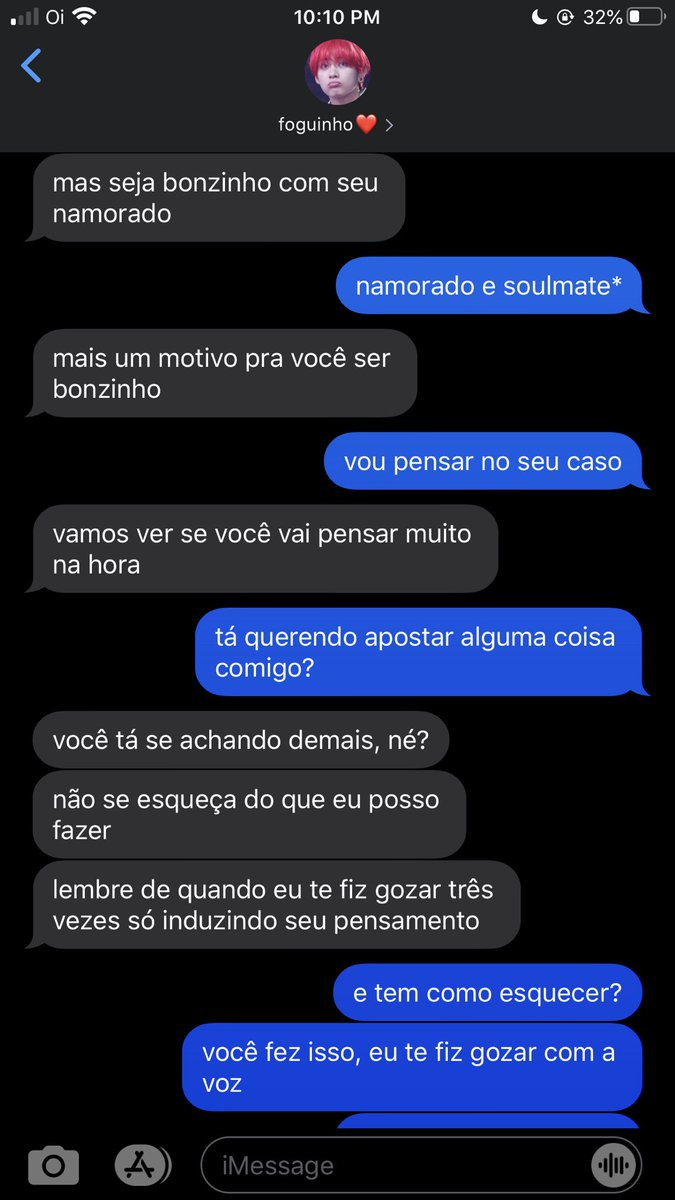Screen dimensions: 675x1200
Task: Record an audio message
Action: pyautogui.click(x=612, y=1165)
